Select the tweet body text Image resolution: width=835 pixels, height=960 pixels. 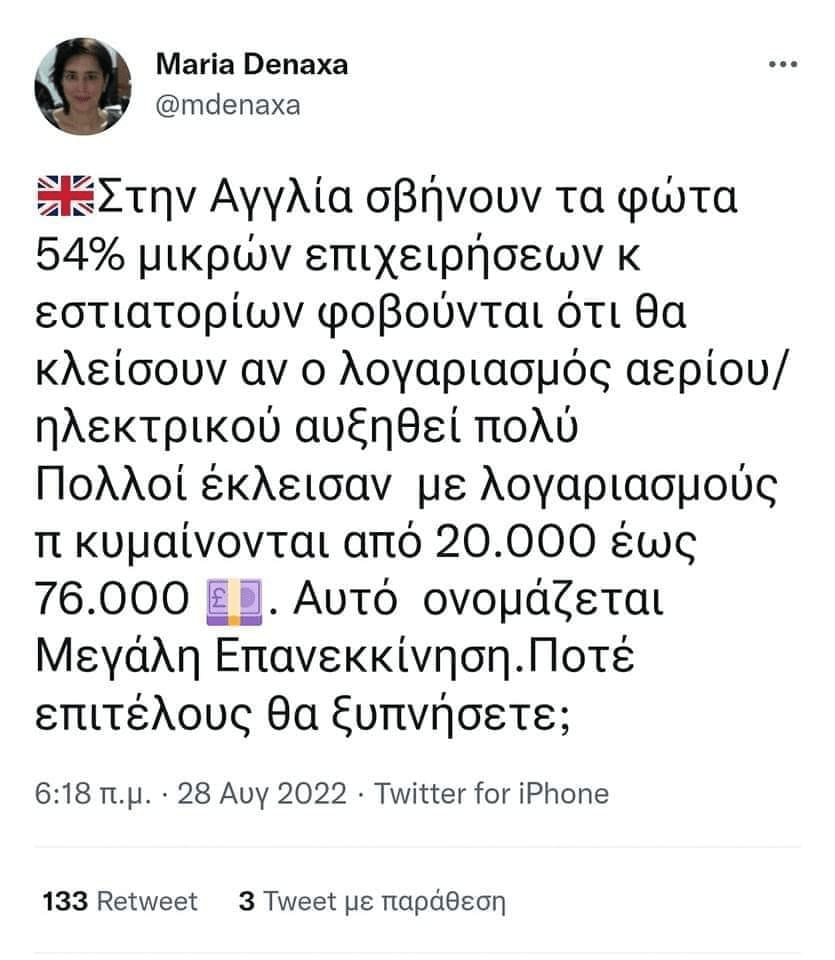[400, 450]
